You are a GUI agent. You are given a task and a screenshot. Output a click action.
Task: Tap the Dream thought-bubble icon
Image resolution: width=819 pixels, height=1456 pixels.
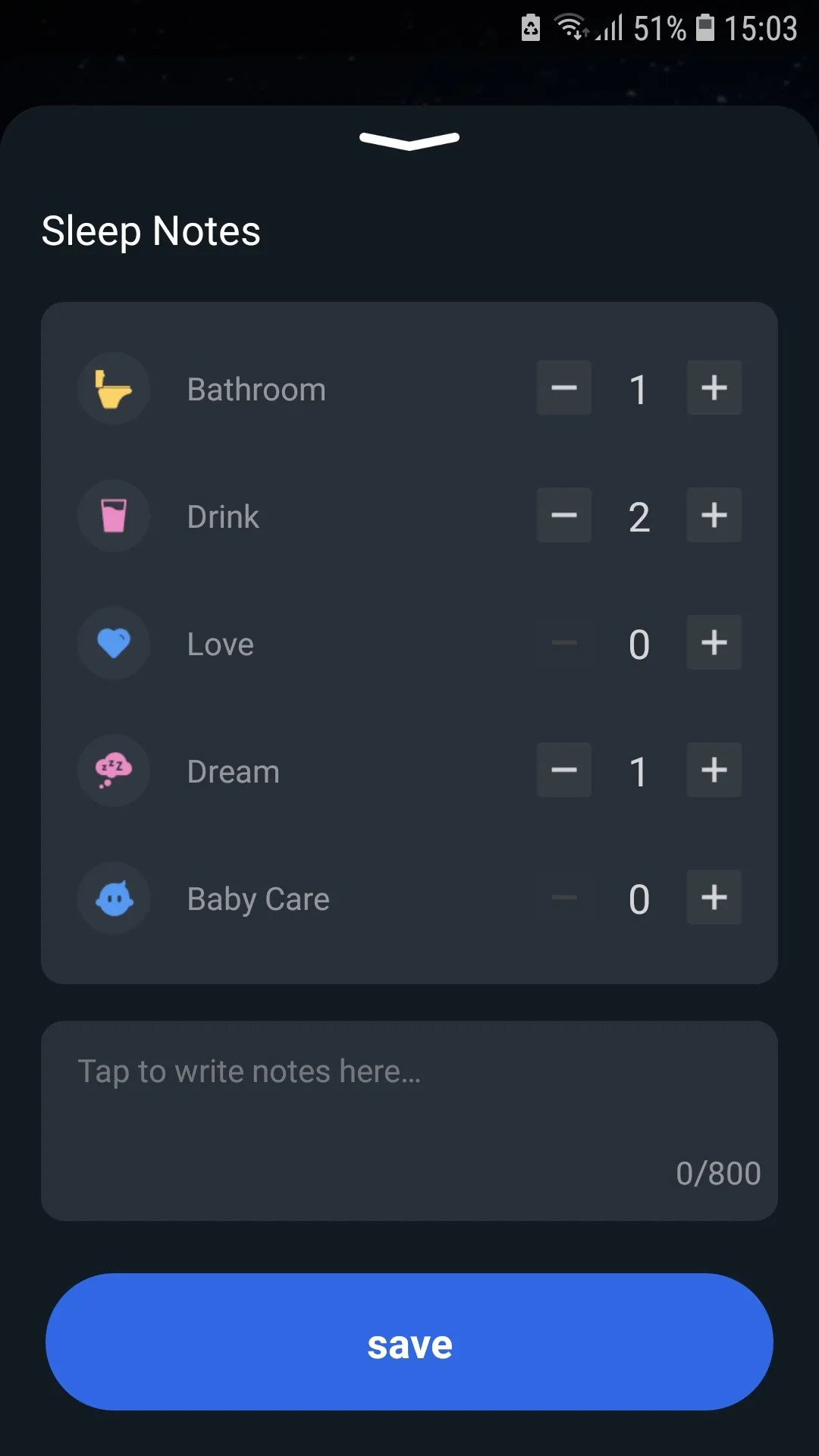coord(113,770)
